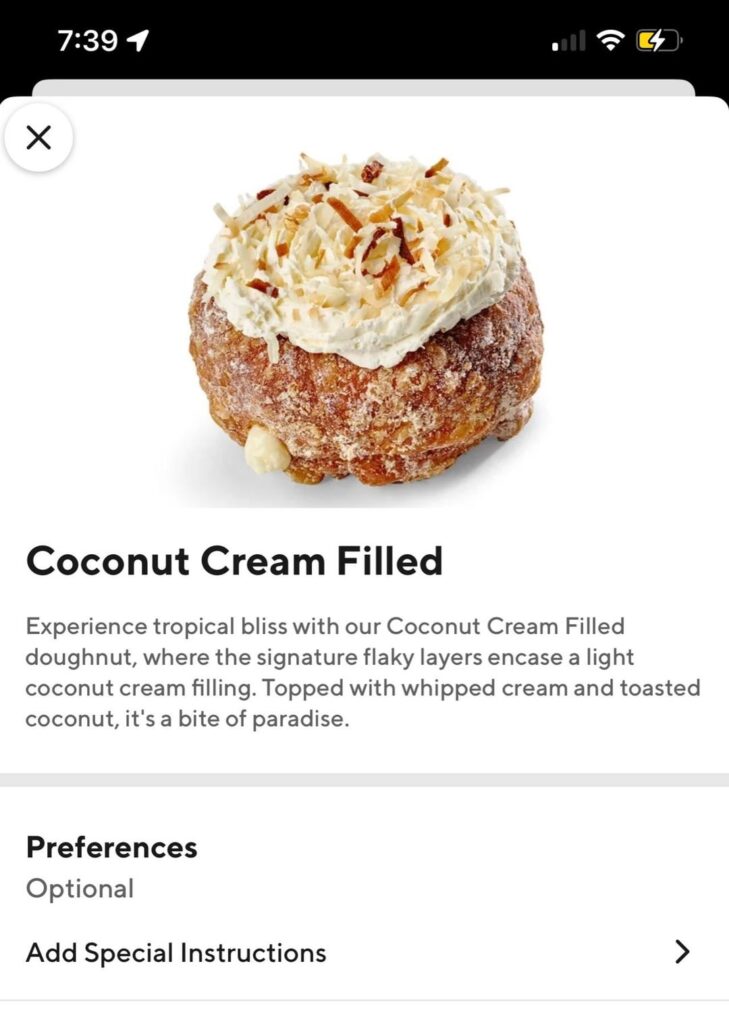Image resolution: width=729 pixels, height=1024 pixels.
Task: Tap the charging battery icon
Action: click(656, 39)
